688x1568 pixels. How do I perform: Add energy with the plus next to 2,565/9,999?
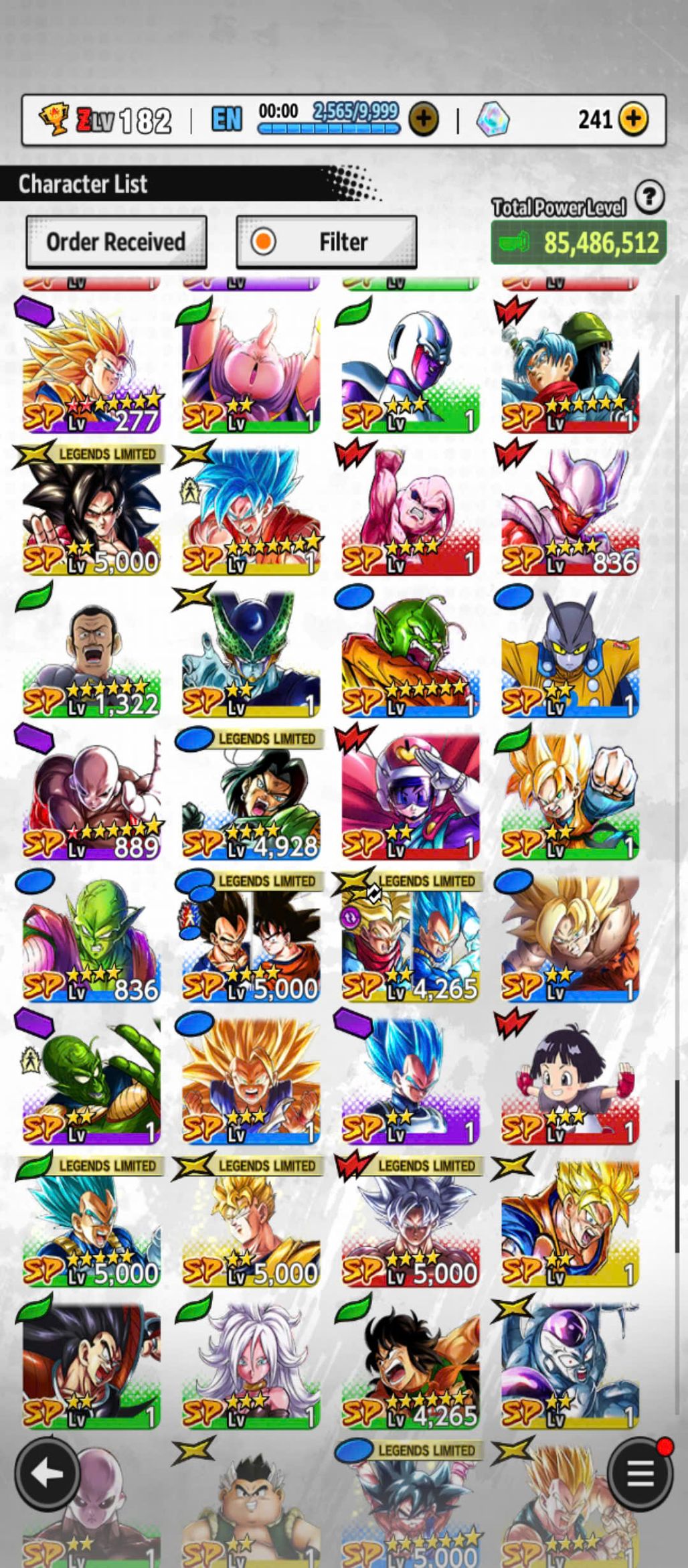pyautogui.click(x=424, y=119)
